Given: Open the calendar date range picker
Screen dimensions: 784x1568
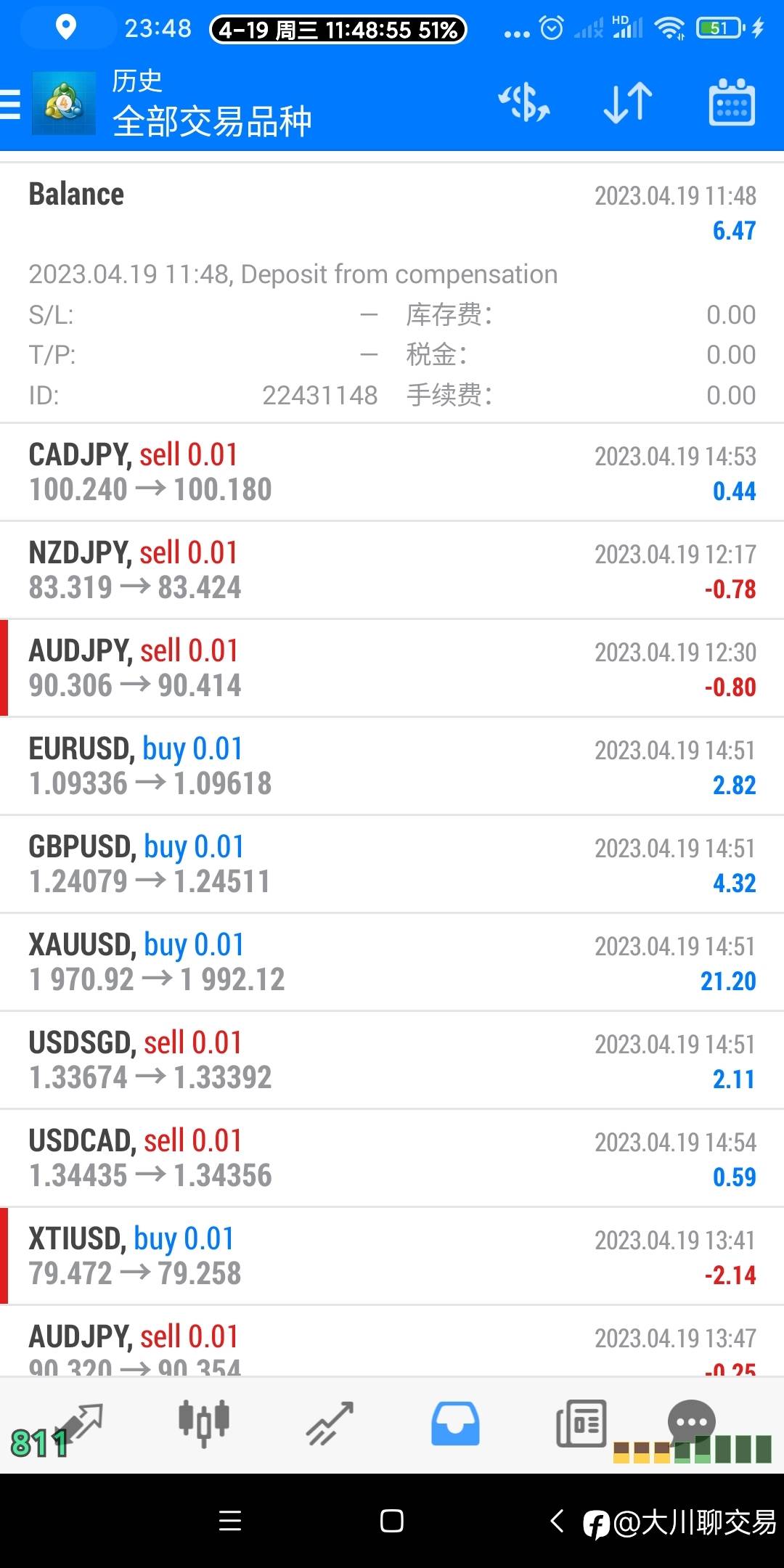Looking at the screenshot, I should 731,102.
